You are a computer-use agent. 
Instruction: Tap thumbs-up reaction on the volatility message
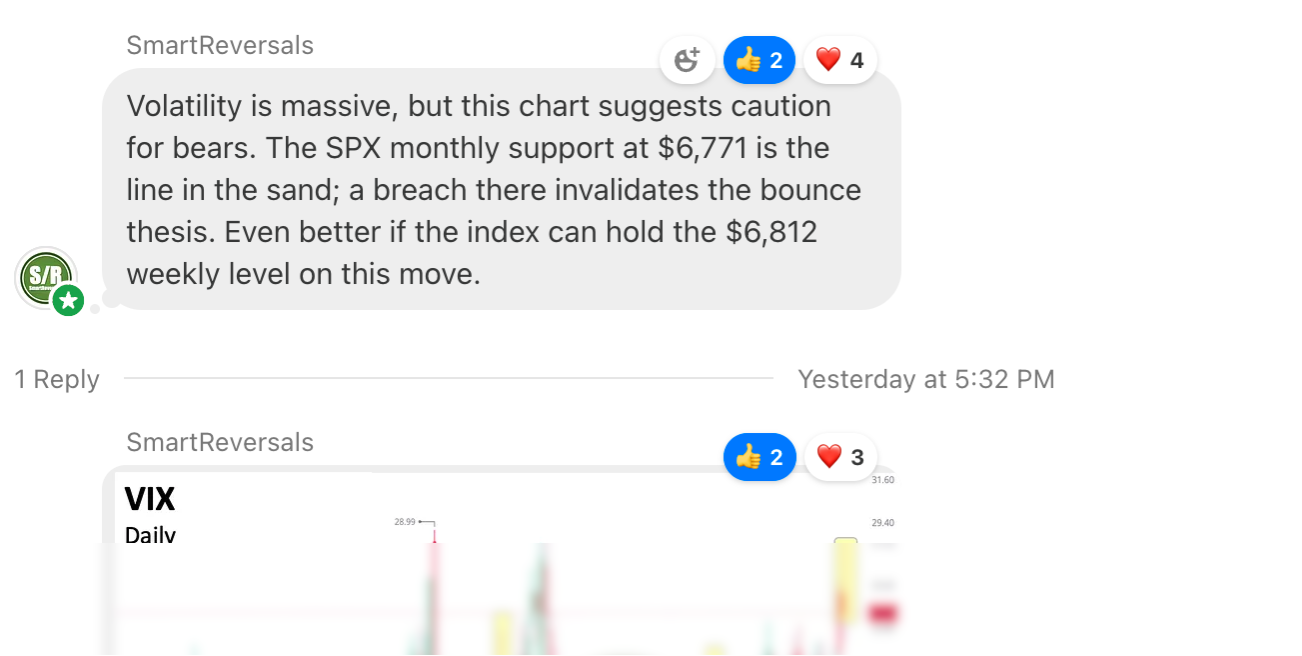(x=759, y=61)
